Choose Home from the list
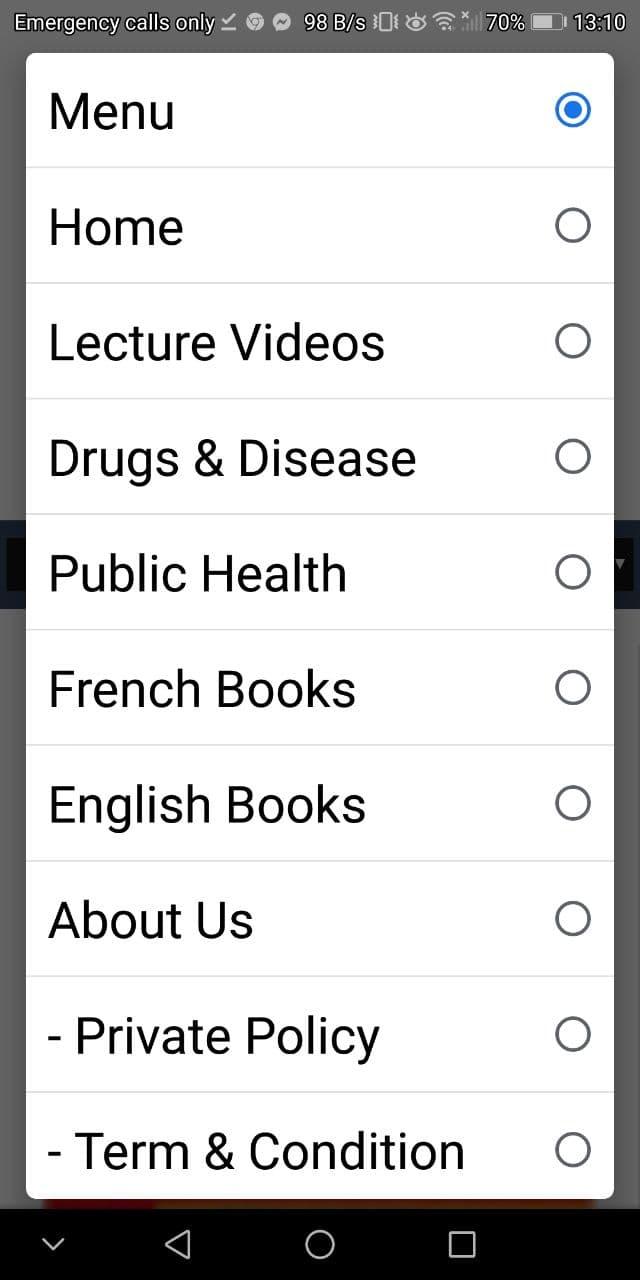 pyautogui.click(x=320, y=226)
